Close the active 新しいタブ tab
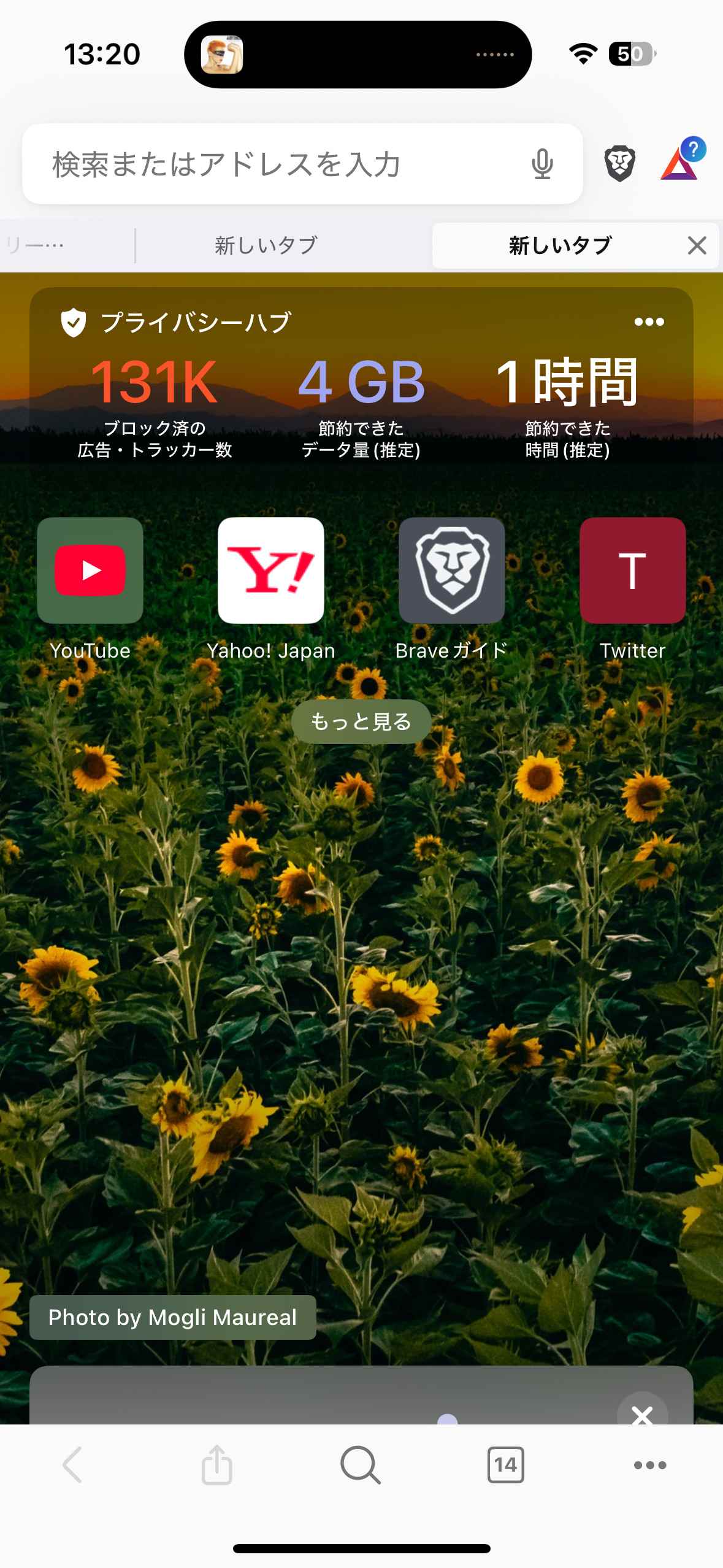The width and height of the screenshot is (723, 1568). pyautogui.click(x=697, y=245)
